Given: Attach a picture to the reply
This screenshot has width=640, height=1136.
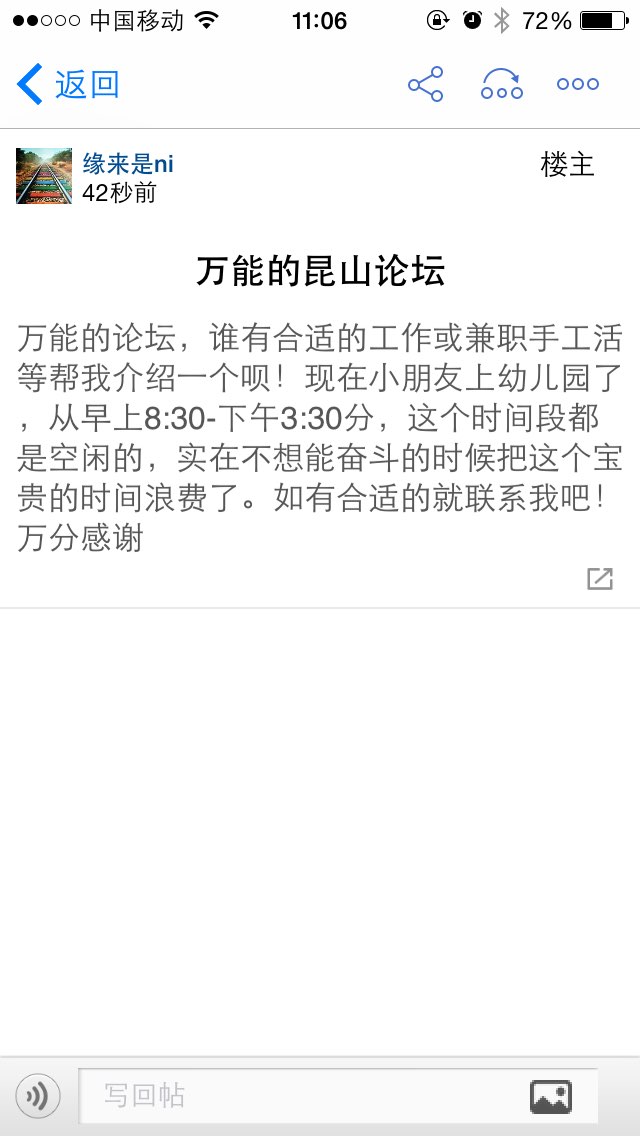Looking at the screenshot, I should click(551, 1096).
